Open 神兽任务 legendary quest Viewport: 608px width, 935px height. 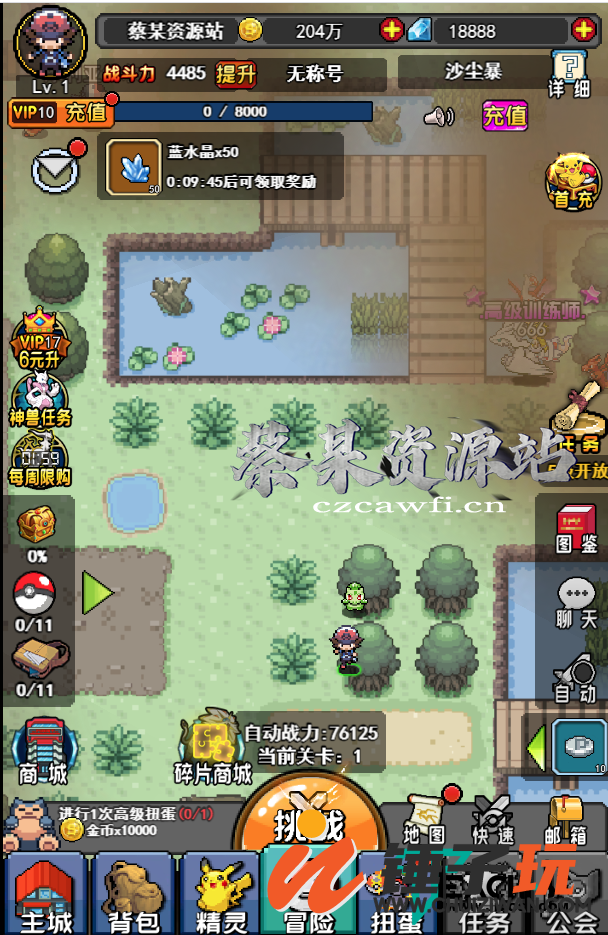40,398
